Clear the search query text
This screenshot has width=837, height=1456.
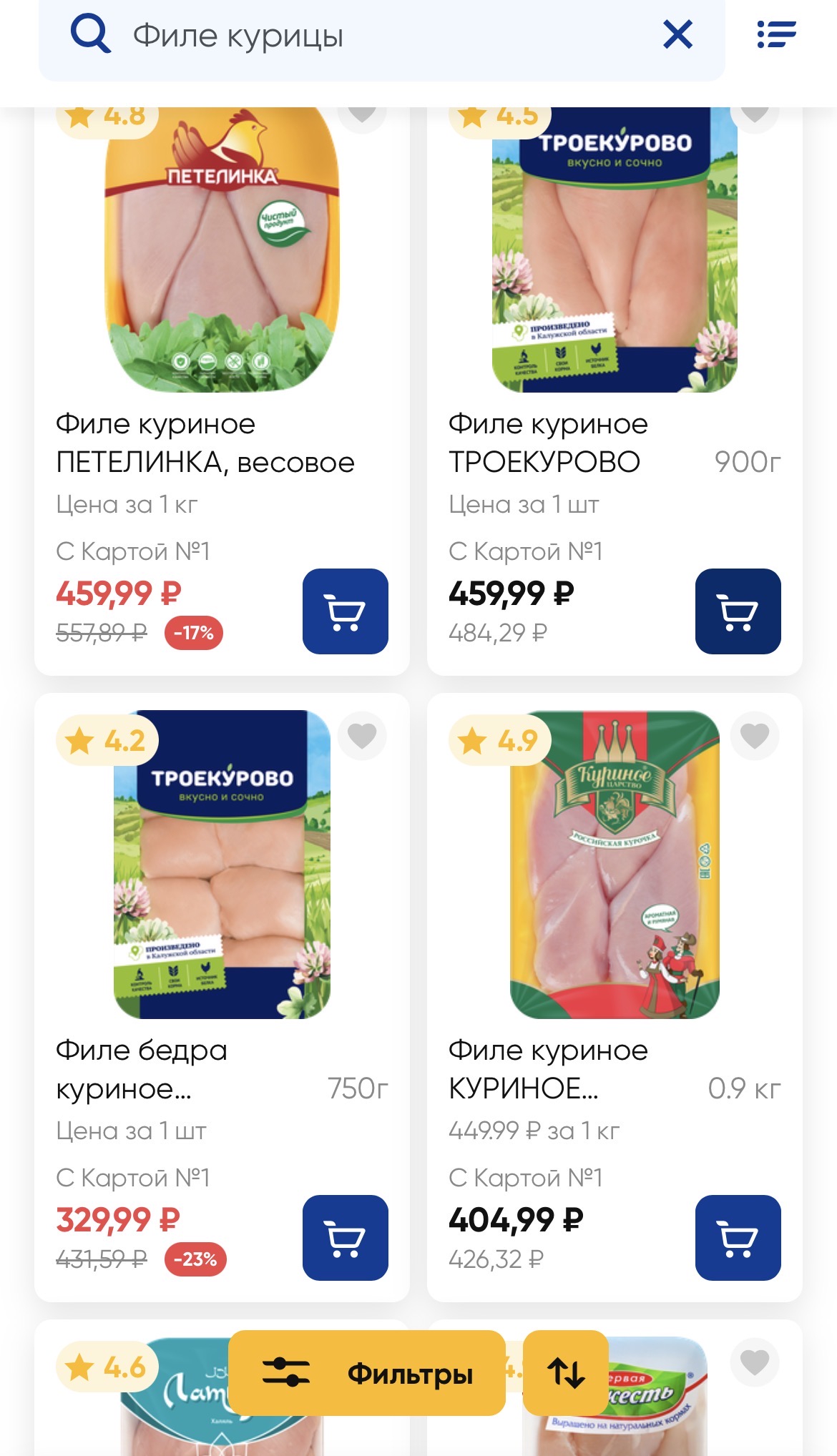tap(677, 34)
